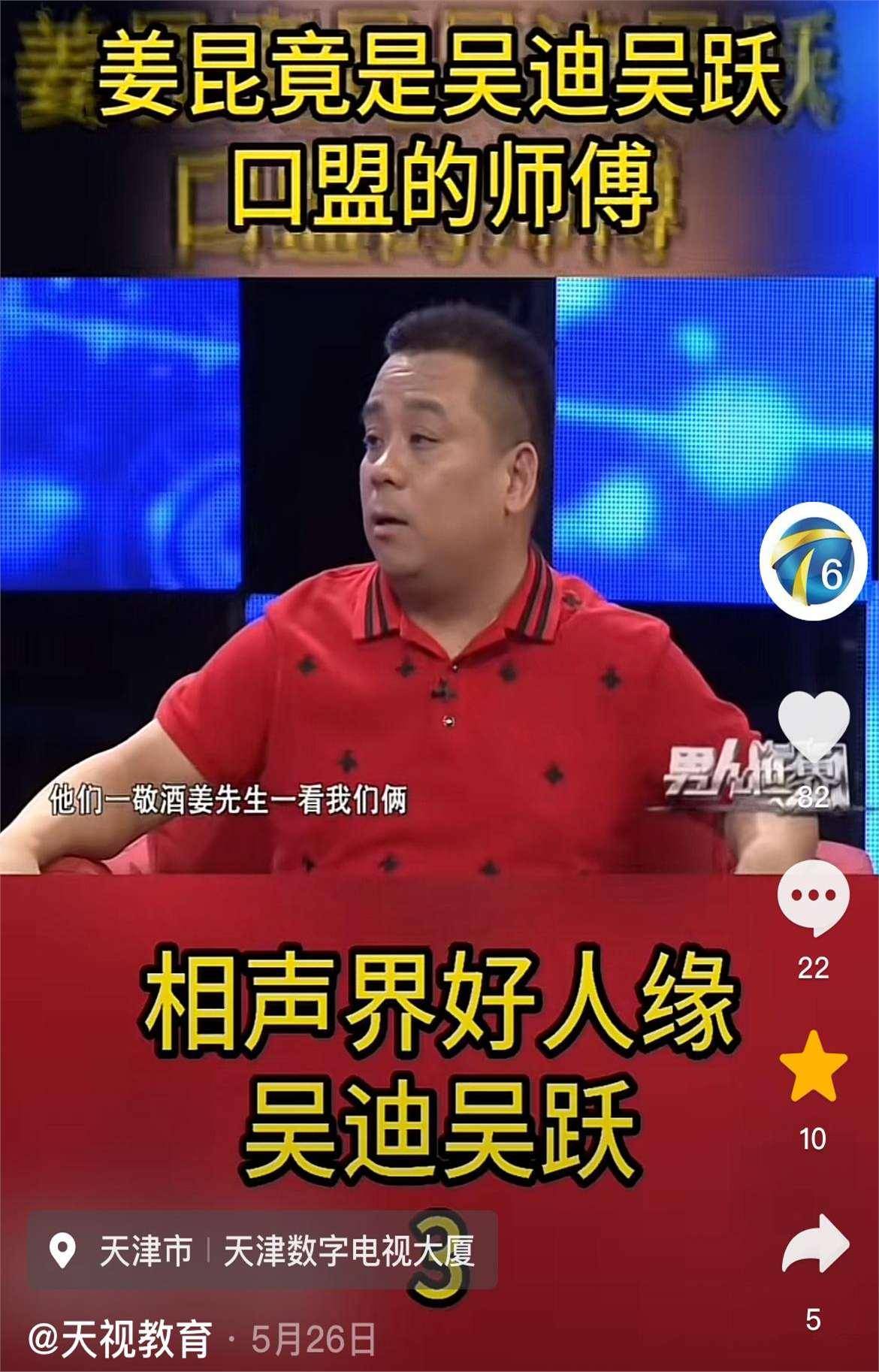
Task: Open the comments bubble with 22 comments
Action: (x=813, y=898)
